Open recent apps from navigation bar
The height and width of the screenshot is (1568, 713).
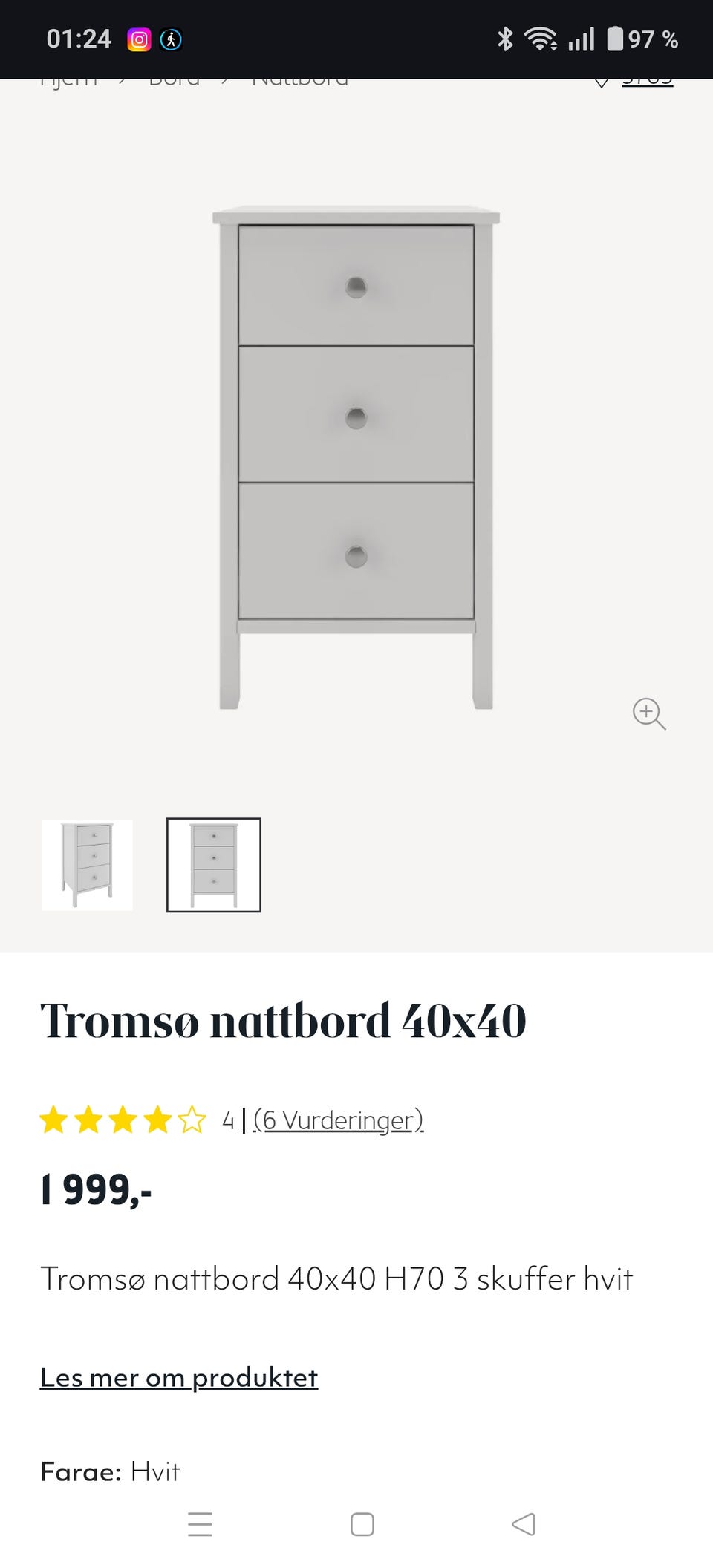tap(200, 1524)
